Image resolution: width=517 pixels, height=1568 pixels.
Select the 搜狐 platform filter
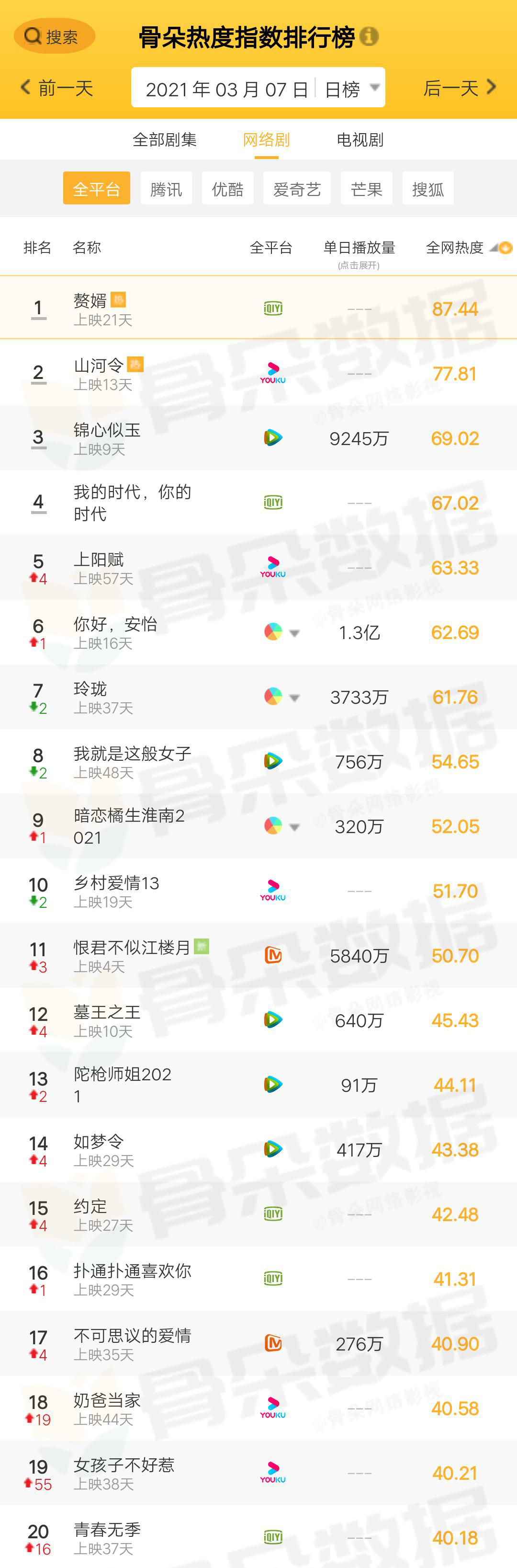pos(427,189)
